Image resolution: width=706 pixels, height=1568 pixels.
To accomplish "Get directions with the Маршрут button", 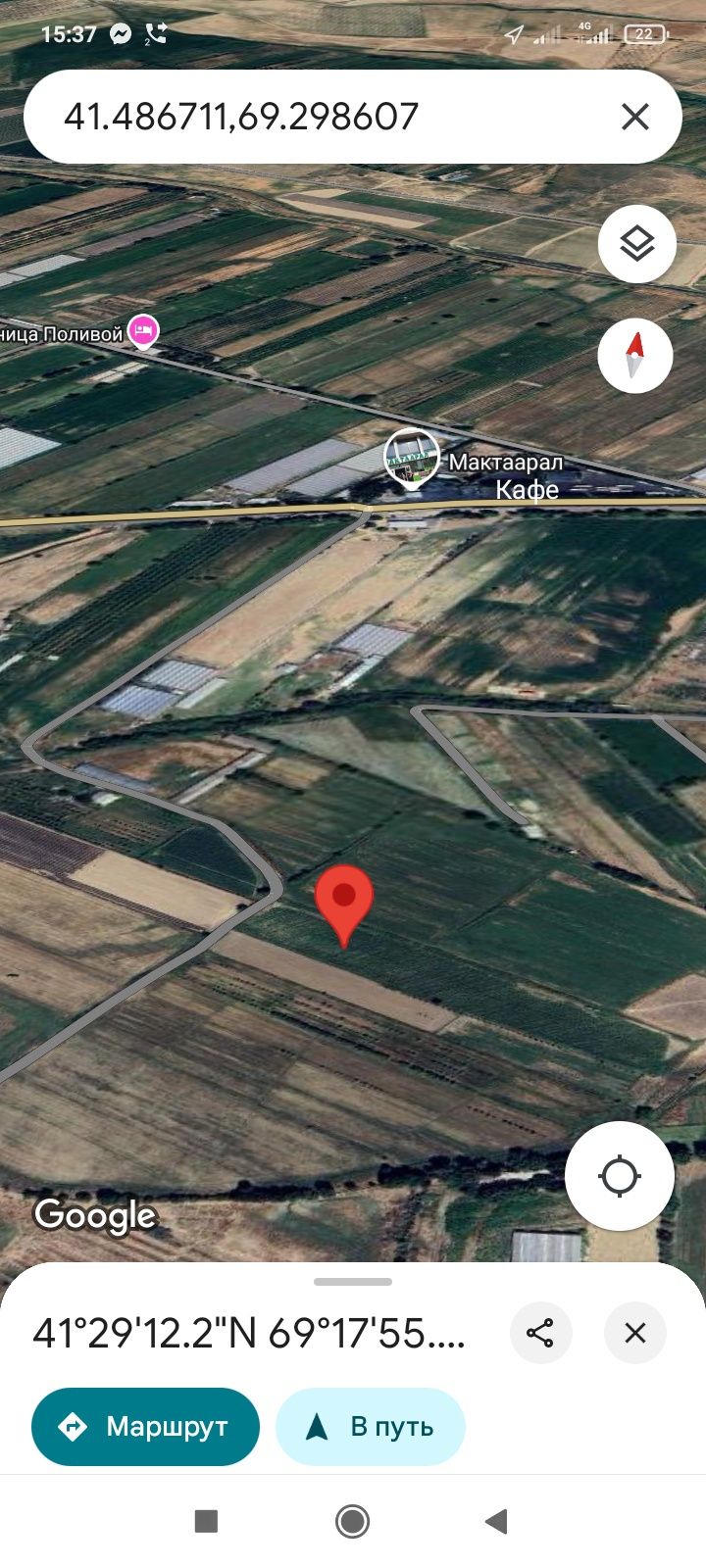I will 145,1426.
